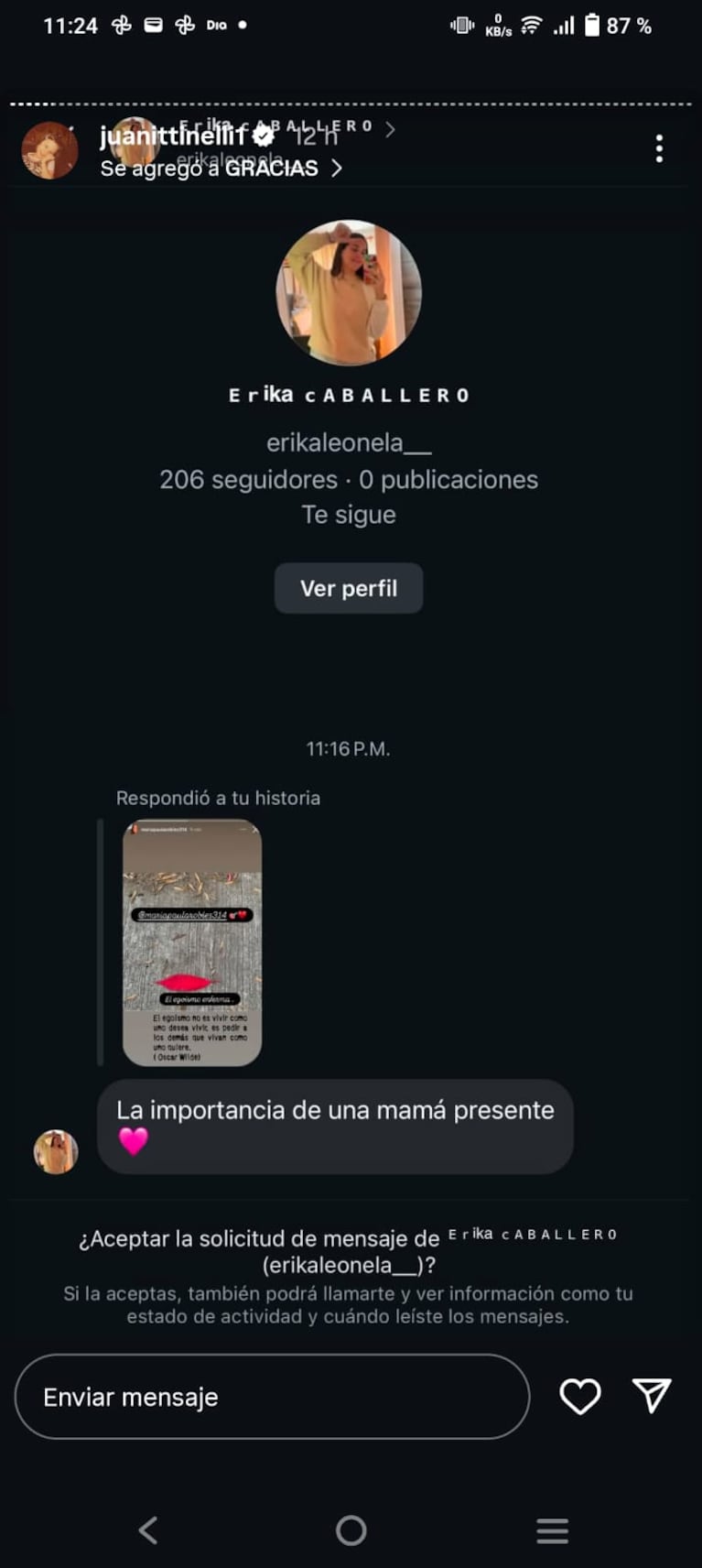
Task: Open the chevron next to juanittinelli1
Action: tap(390, 131)
